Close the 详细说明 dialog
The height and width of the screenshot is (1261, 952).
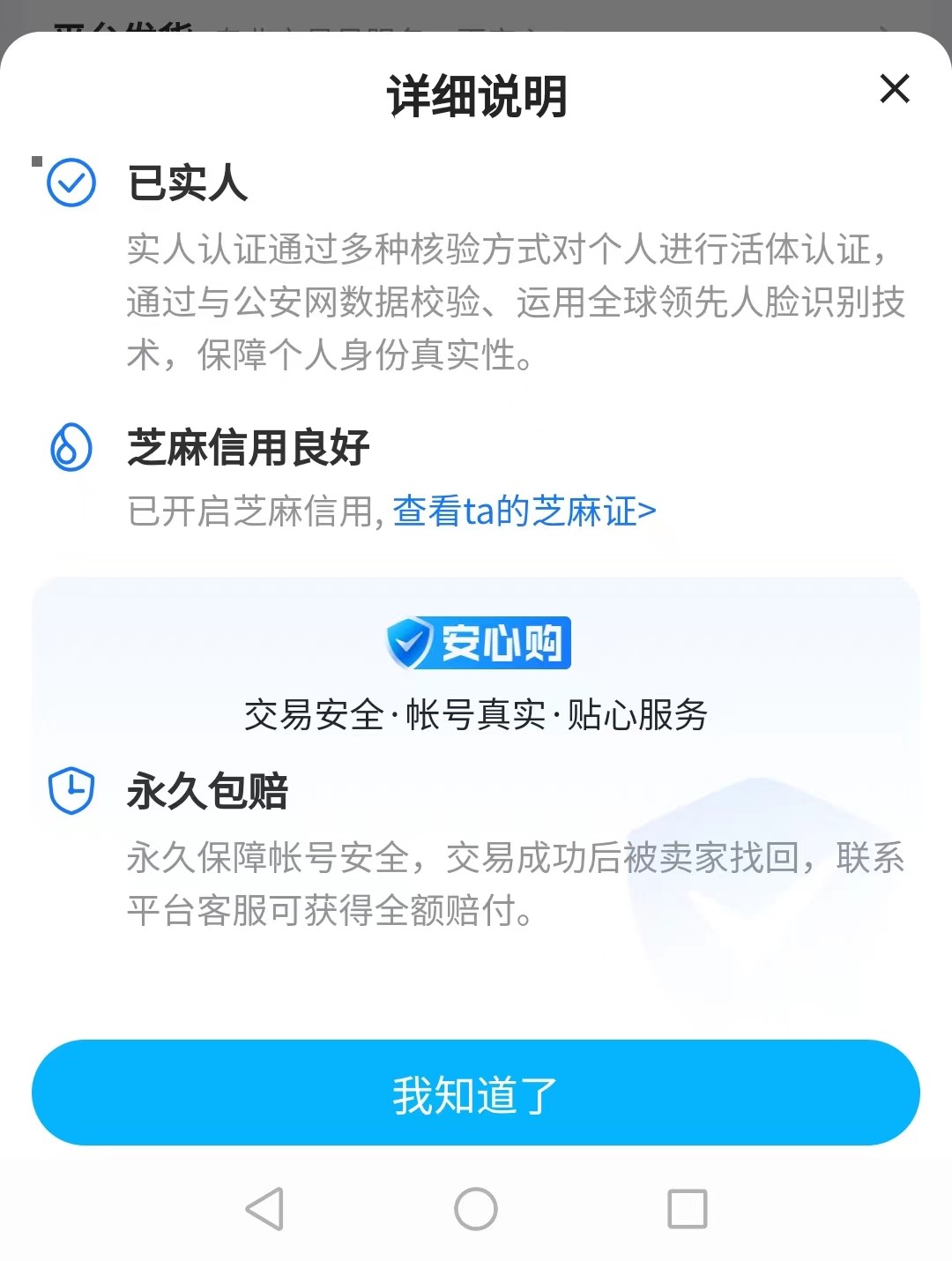[x=894, y=89]
